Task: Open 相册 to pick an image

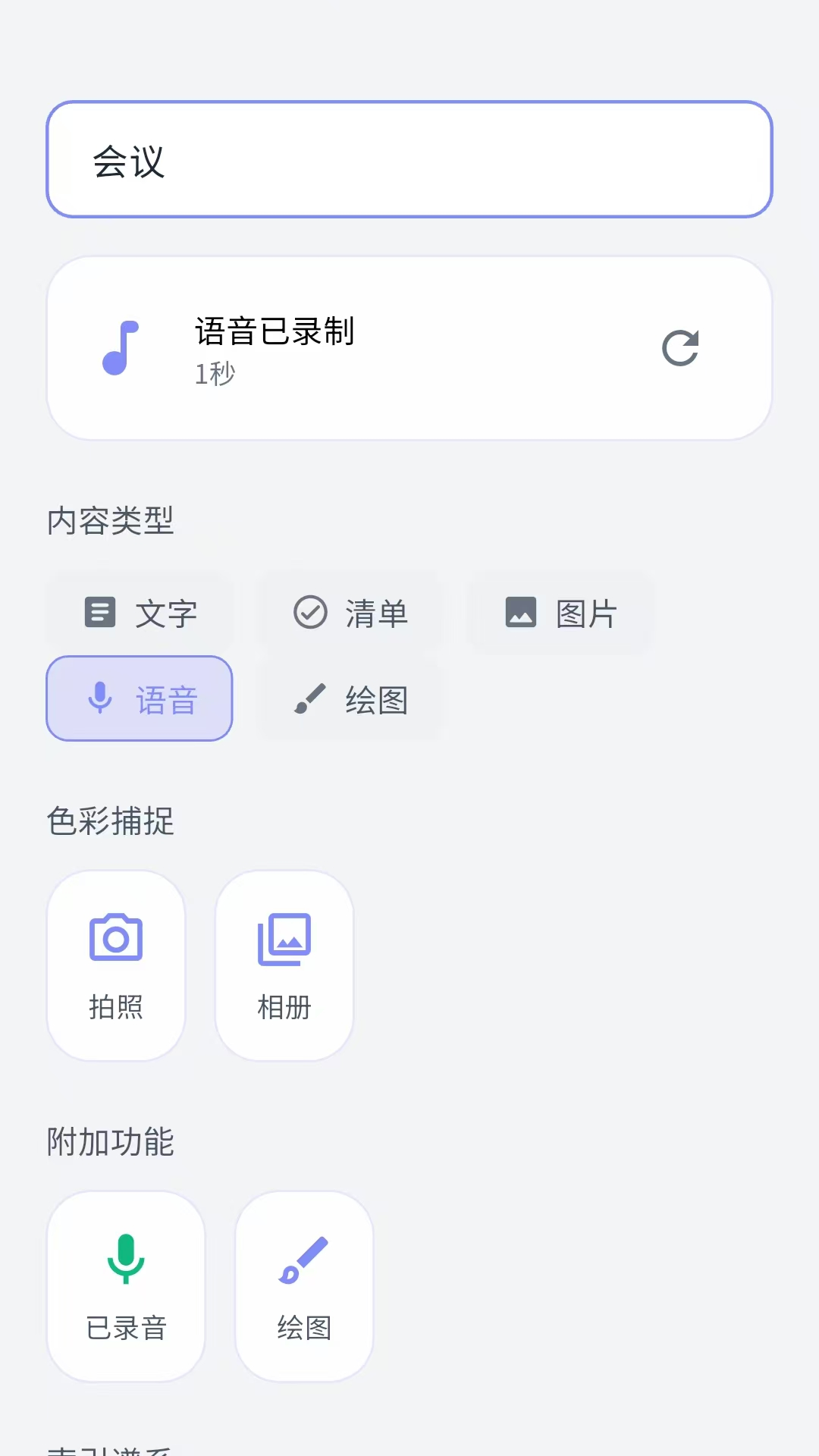Action: 284,965
